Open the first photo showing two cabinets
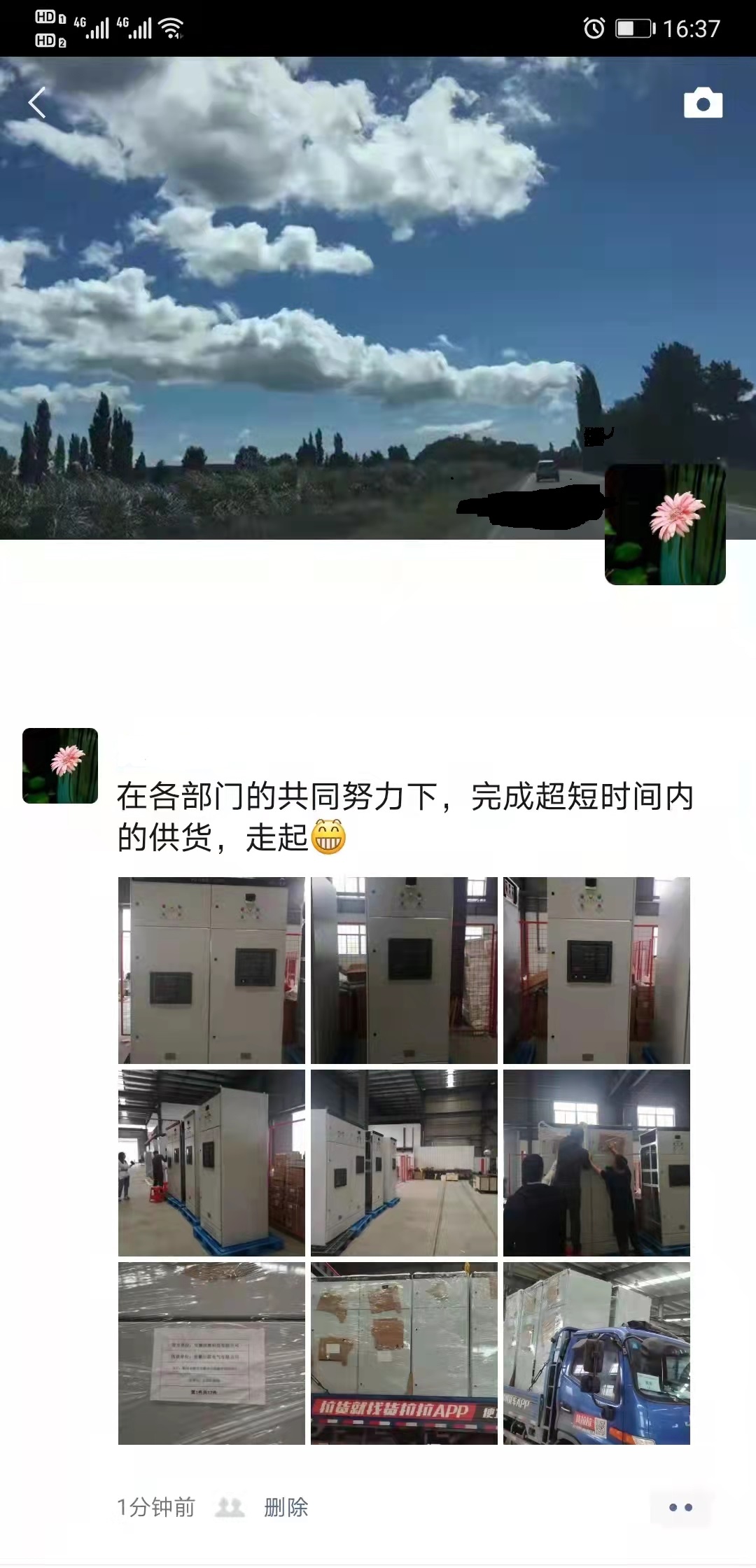756x1568 pixels. (211, 970)
